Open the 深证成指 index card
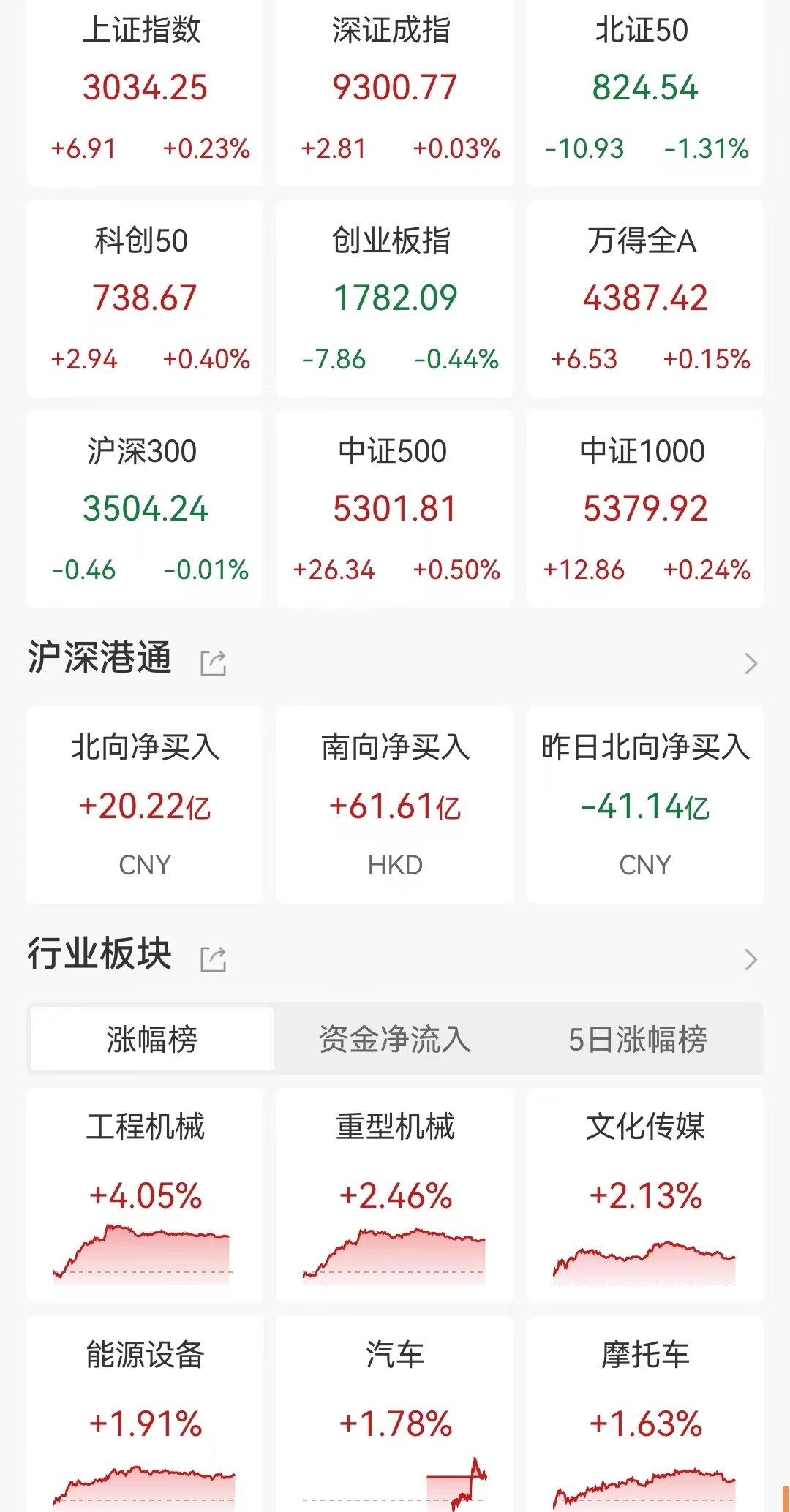790x1512 pixels. pyautogui.click(x=395, y=91)
